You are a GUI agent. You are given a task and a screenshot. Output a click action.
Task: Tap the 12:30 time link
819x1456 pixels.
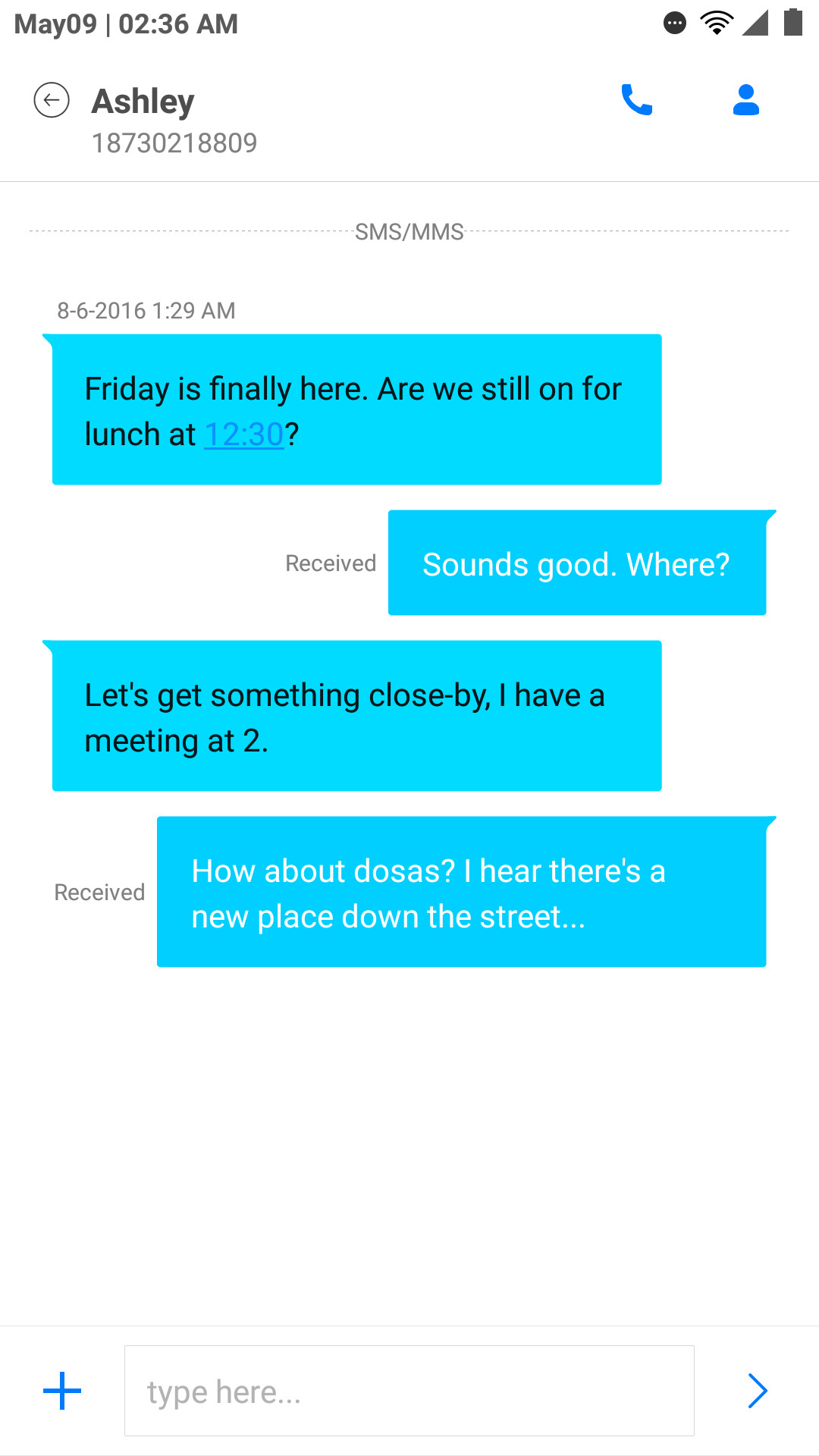point(244,435)
